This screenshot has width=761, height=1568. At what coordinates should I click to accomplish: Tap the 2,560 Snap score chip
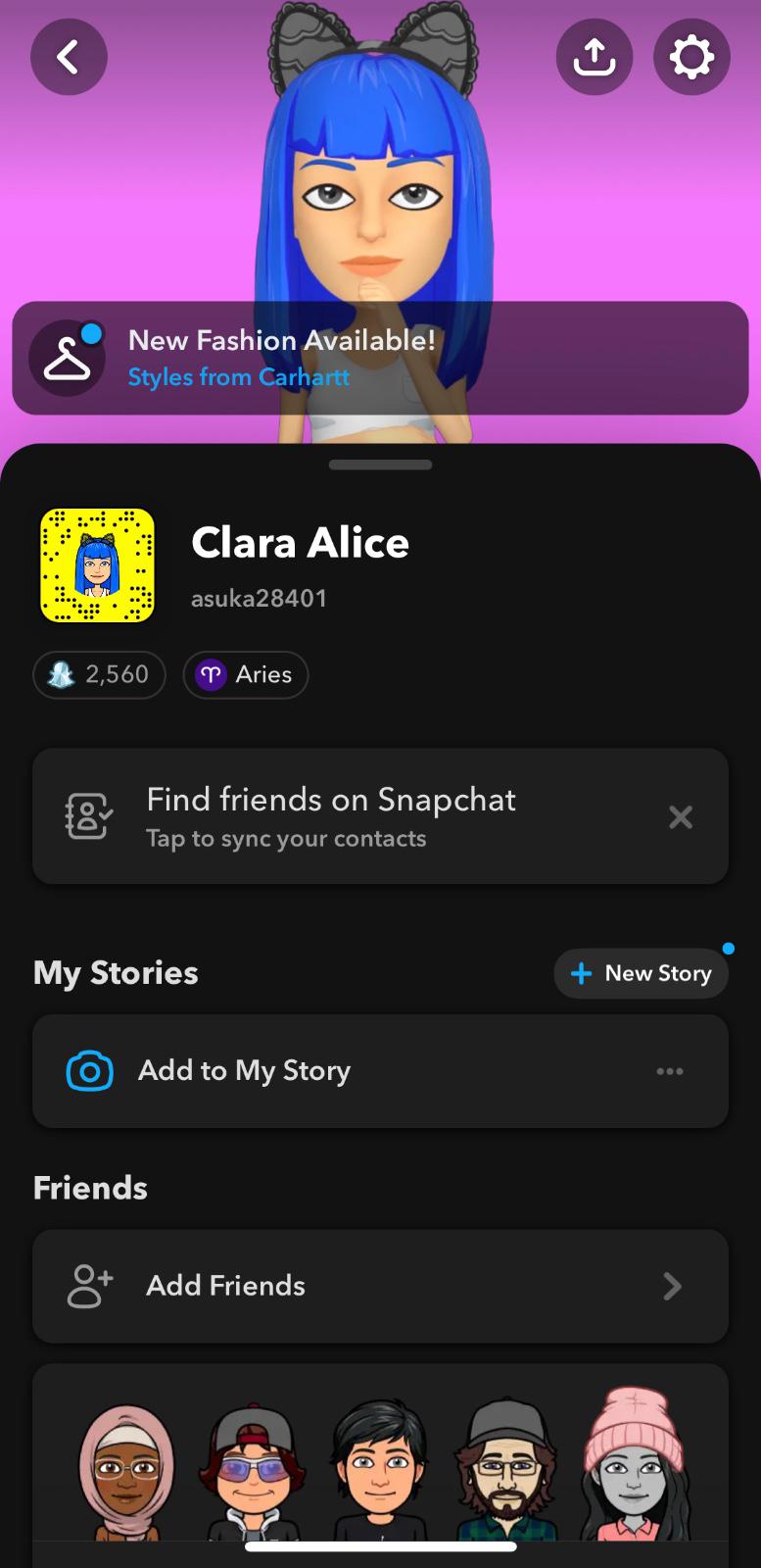99,674
